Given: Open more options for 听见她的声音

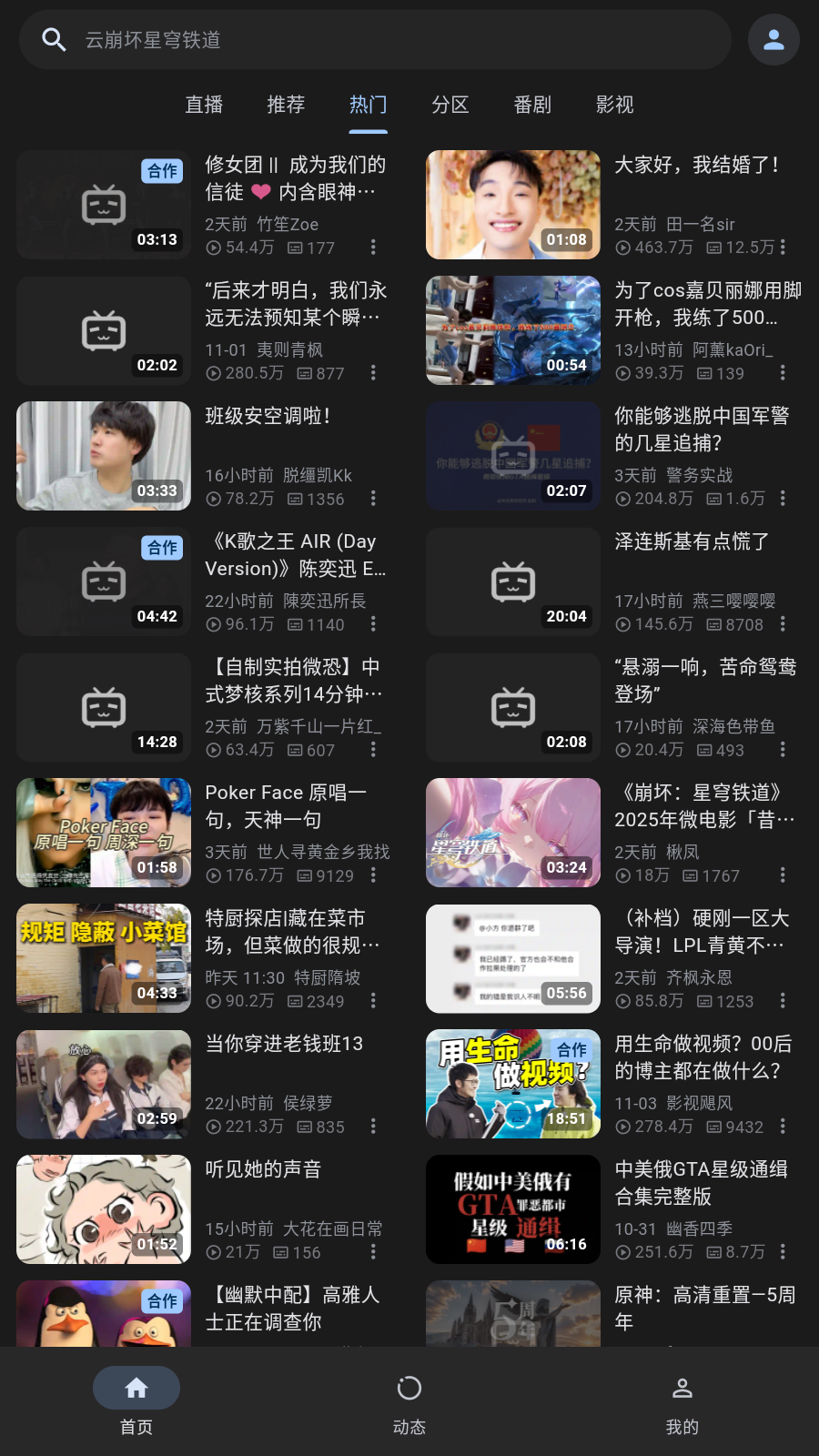Looking at the screenshot, I should pos(373,1252).
